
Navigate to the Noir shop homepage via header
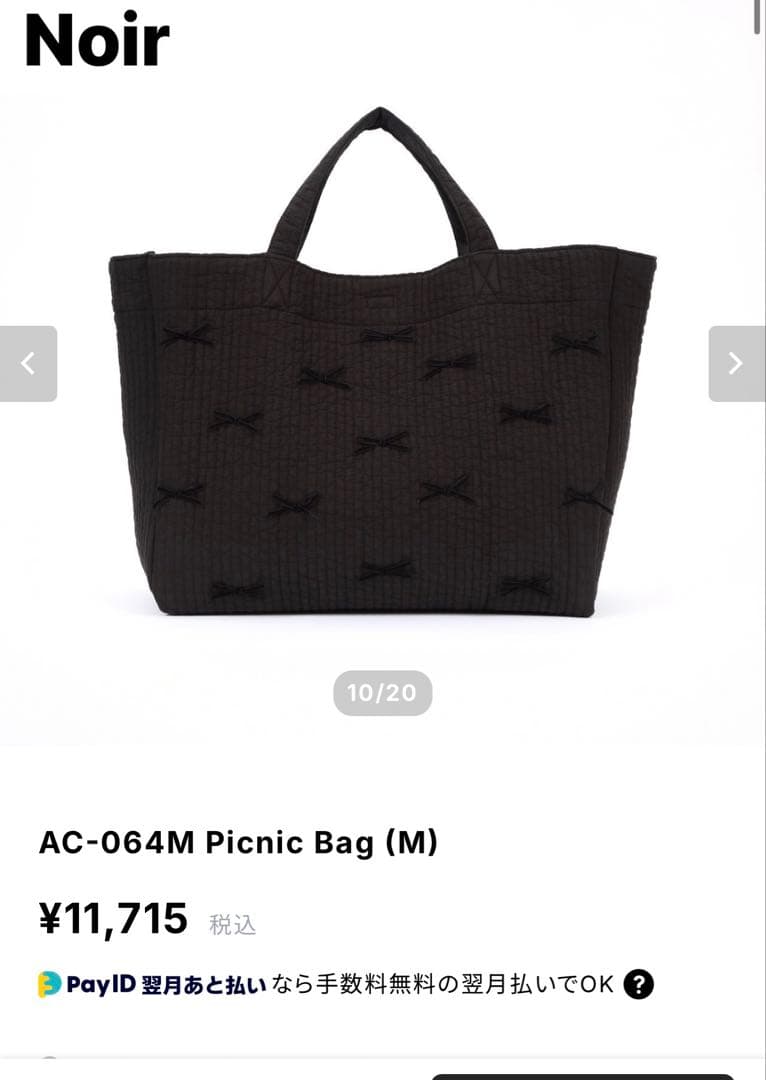[95, 41]
